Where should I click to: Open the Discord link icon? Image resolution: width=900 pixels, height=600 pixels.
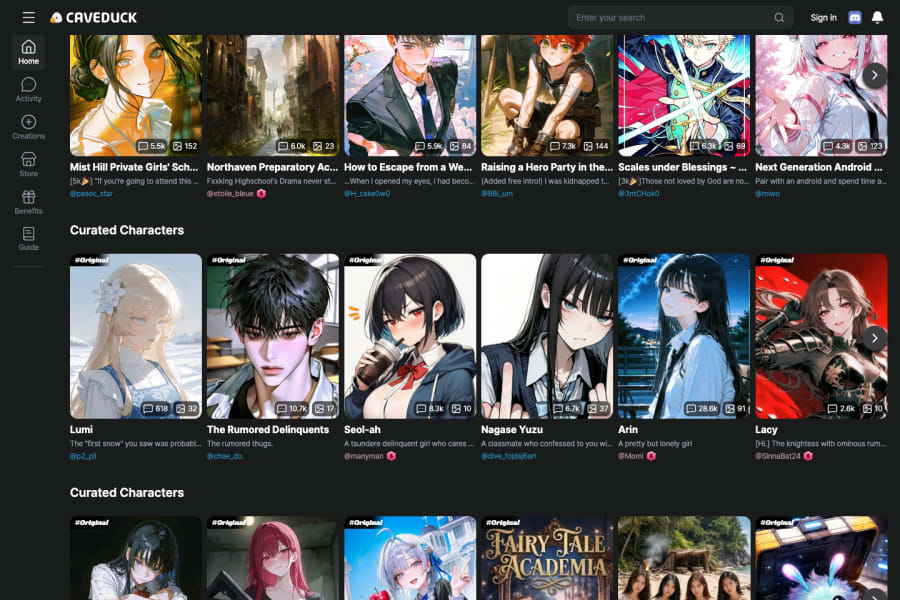click(x=855, y=17)
